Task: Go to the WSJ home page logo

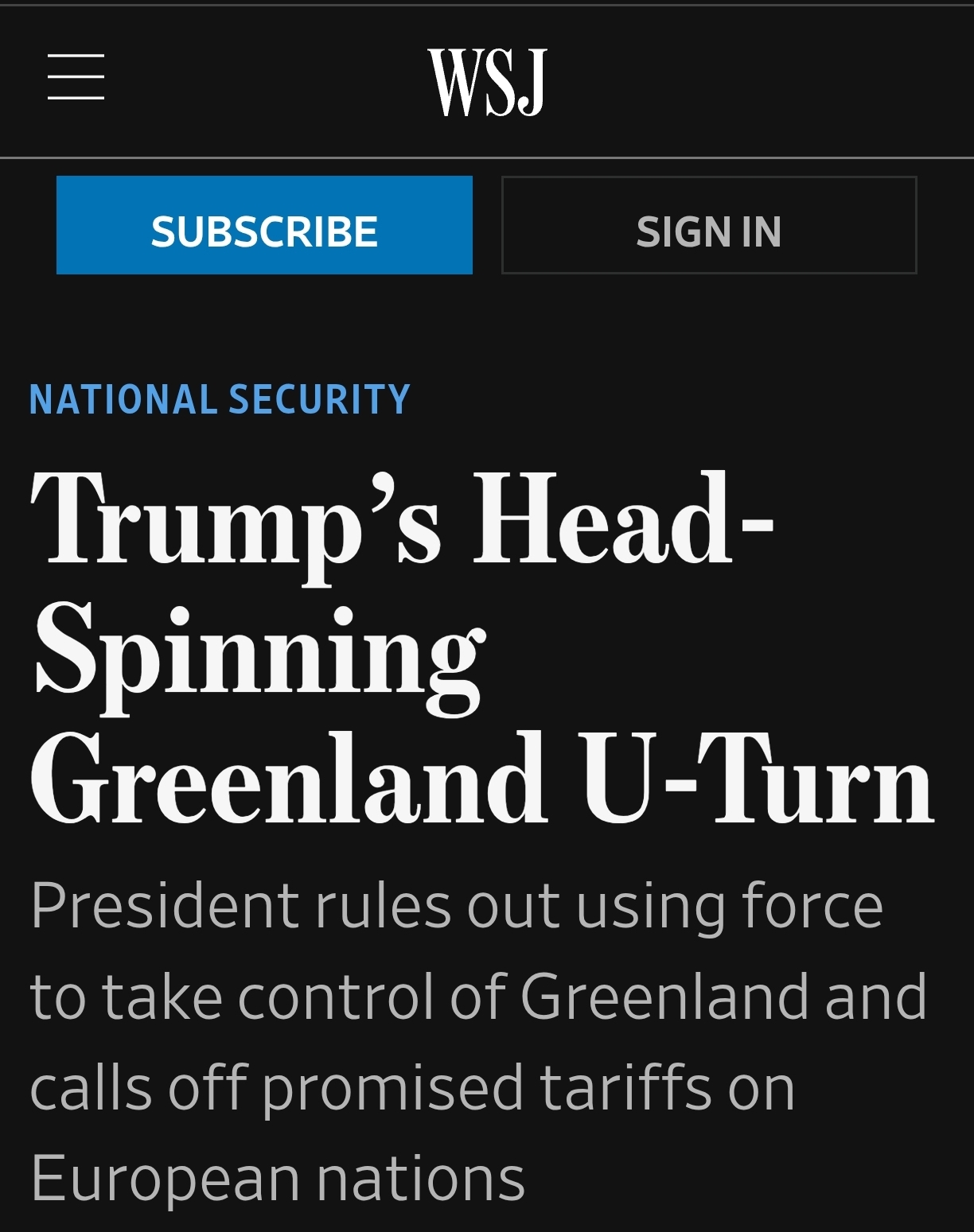Action: [x=487, y=82]
